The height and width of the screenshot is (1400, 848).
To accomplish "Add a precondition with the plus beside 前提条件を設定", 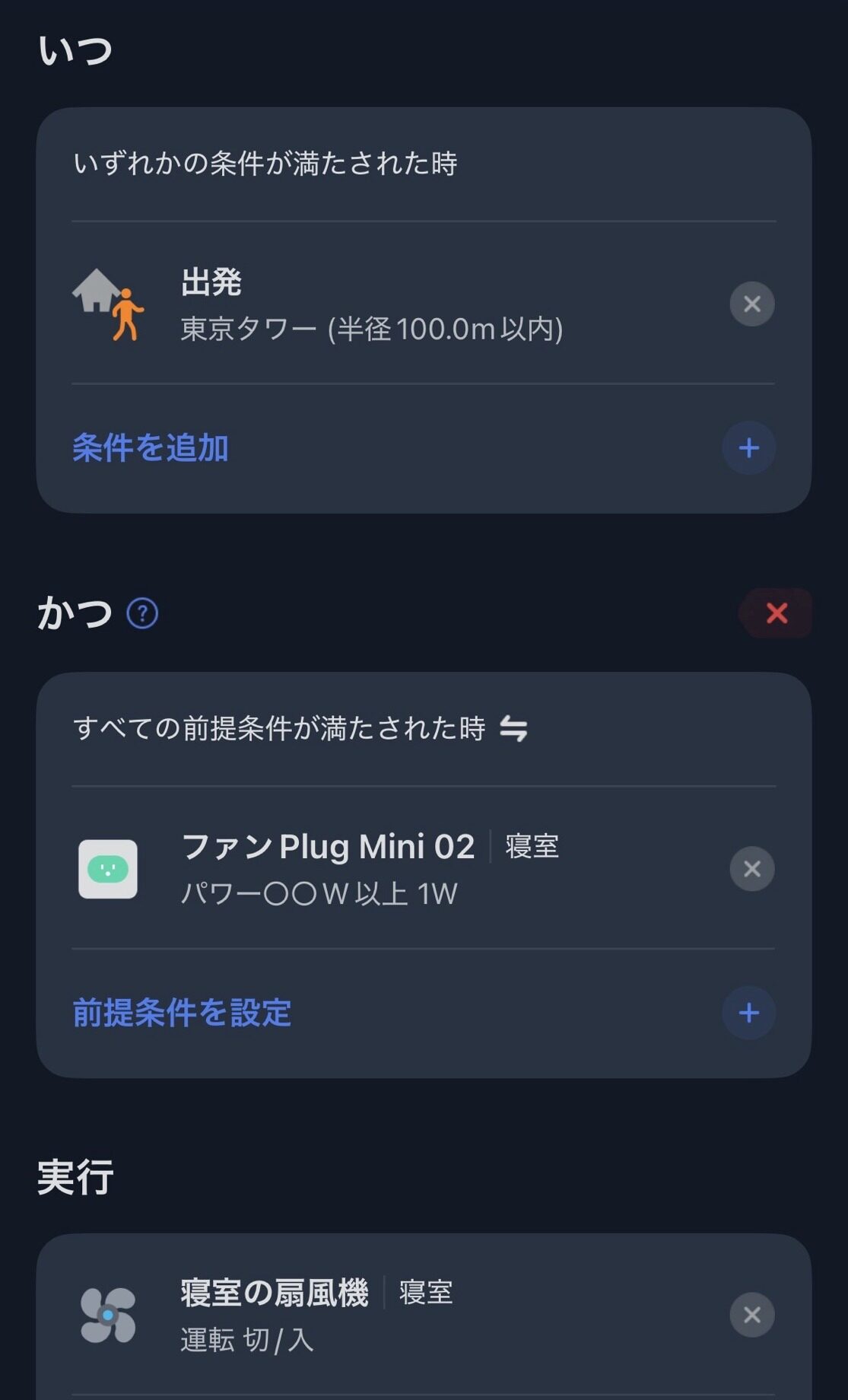I will point(748,1013).
